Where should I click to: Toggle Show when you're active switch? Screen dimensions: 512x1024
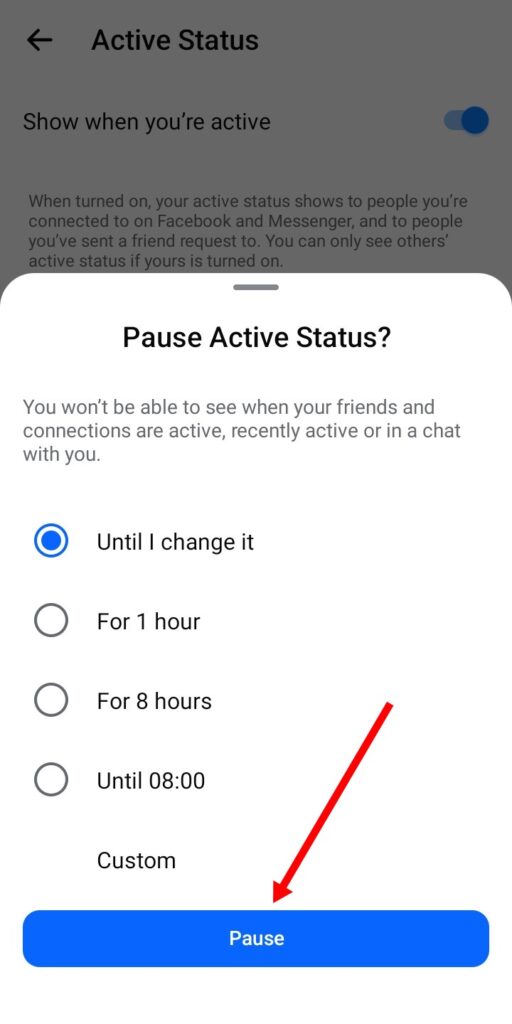point(466,121)
